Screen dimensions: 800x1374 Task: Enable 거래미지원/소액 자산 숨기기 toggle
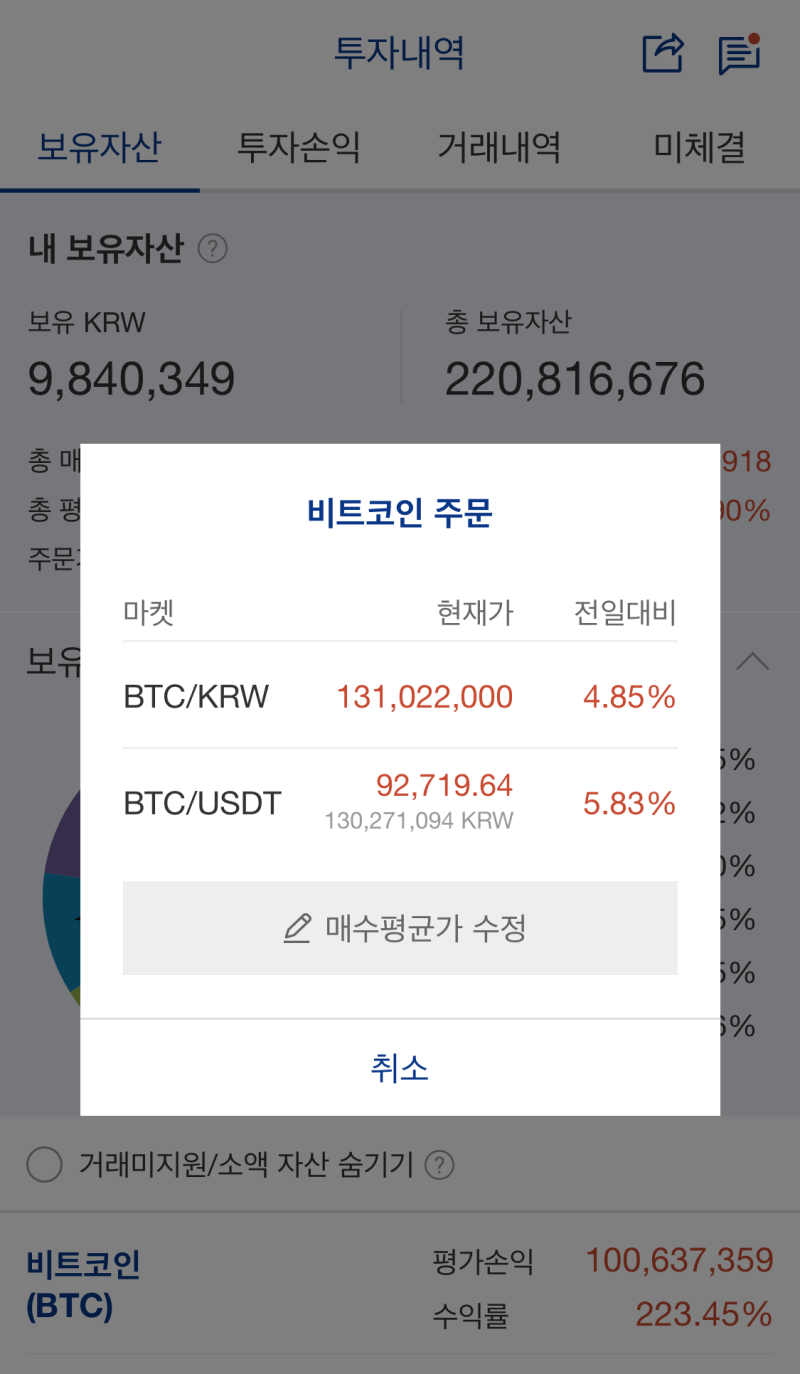[x=44, y=1165]
